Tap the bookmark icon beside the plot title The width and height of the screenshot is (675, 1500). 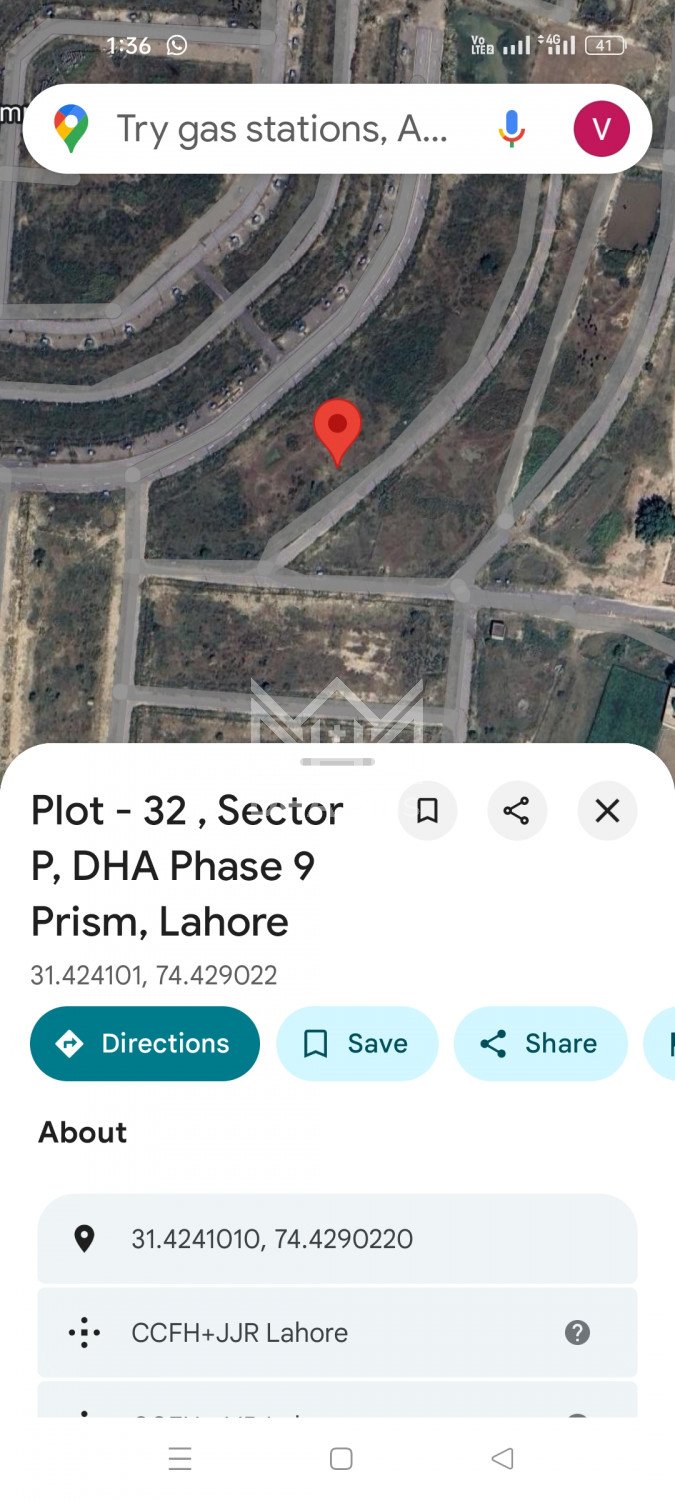(427, 811)
